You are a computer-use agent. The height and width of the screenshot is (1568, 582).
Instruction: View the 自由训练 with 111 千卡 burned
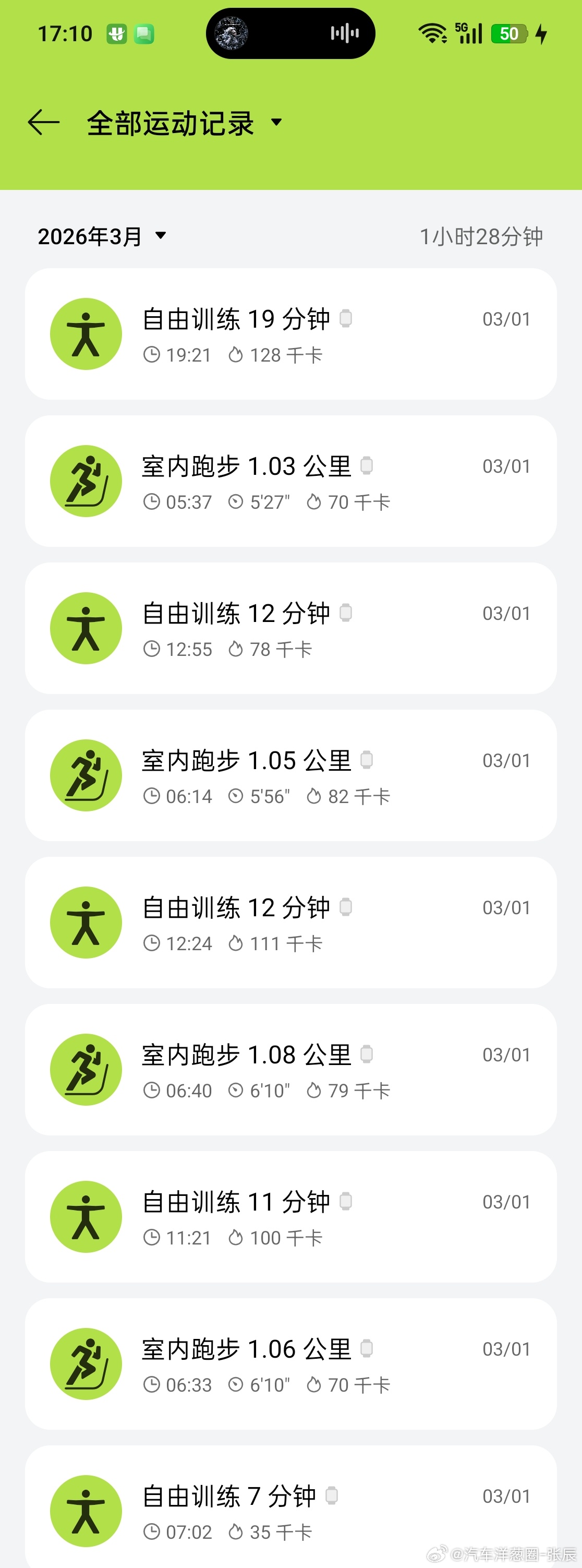tap(290, 923)
